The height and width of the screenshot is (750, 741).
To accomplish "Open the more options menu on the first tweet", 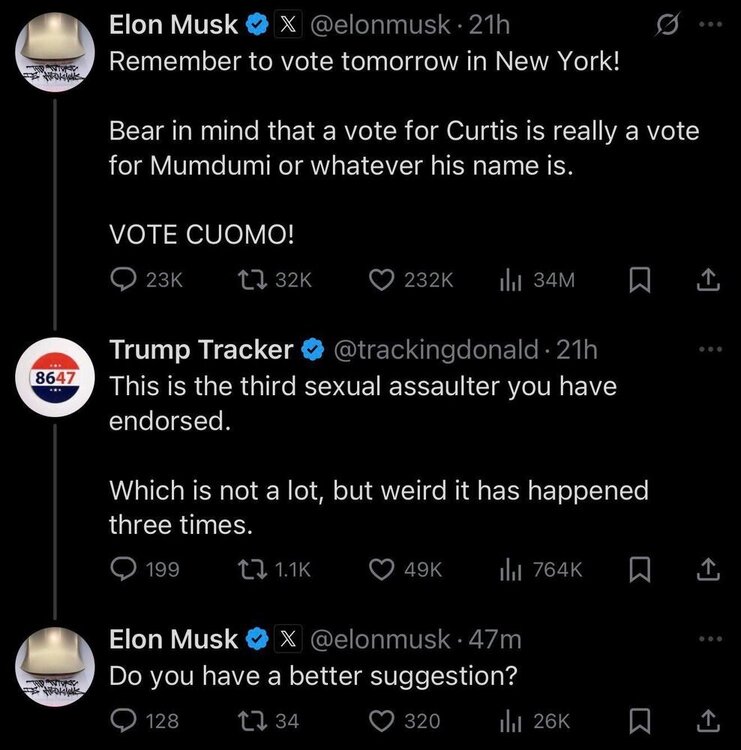I will point(712,24).
